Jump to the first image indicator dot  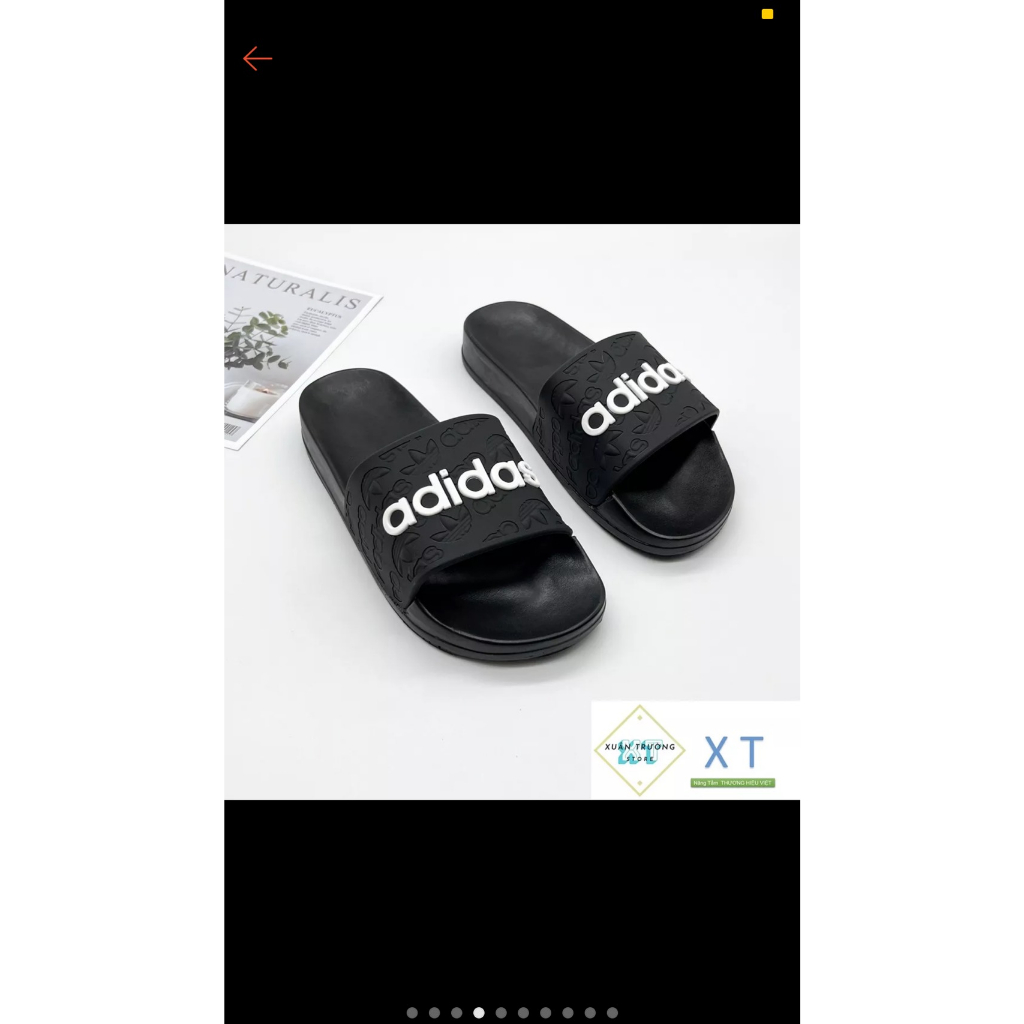click(412, 1013)
